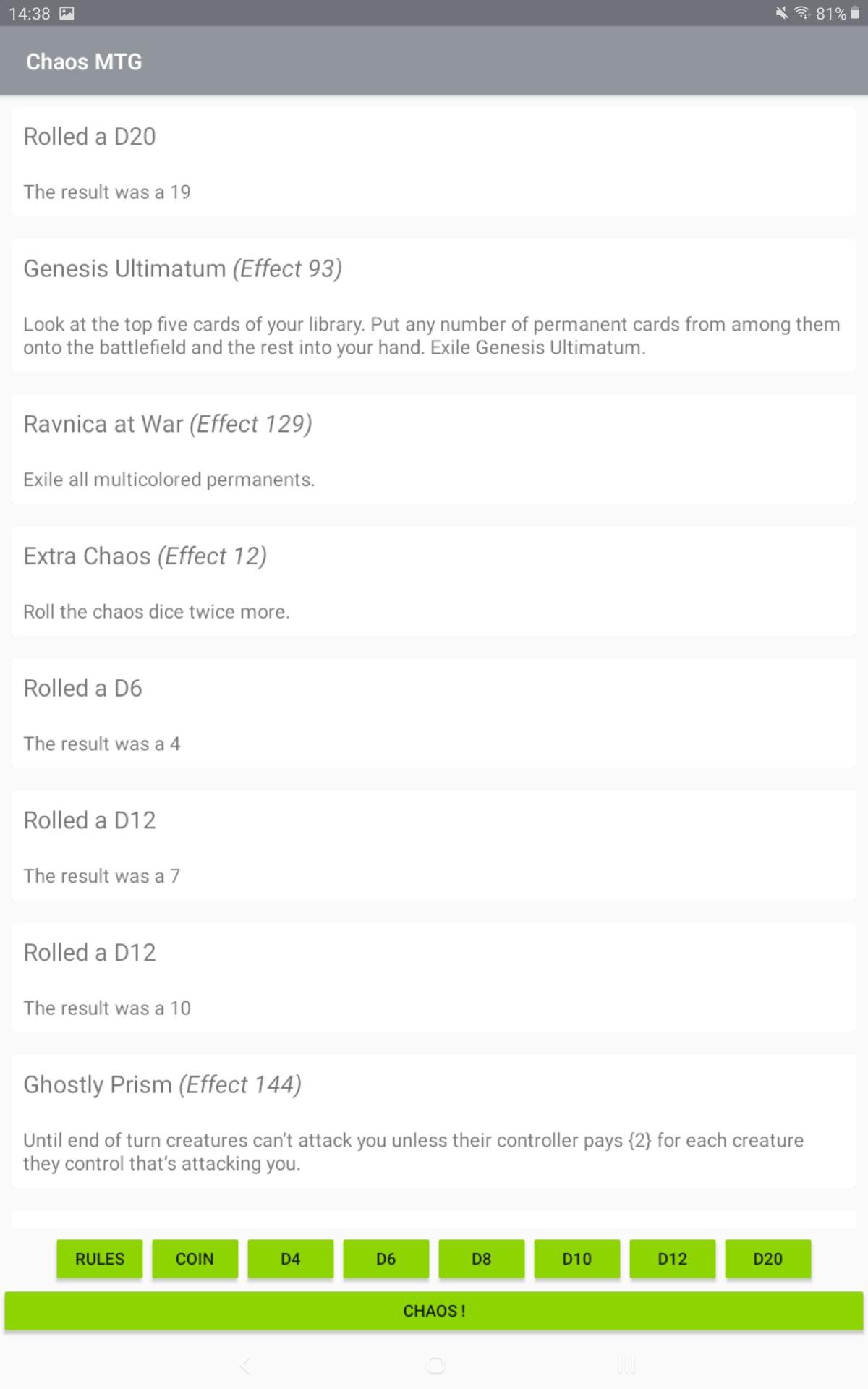Roll a D12 die
868x1389 pixels.
tap(672, 1259)
